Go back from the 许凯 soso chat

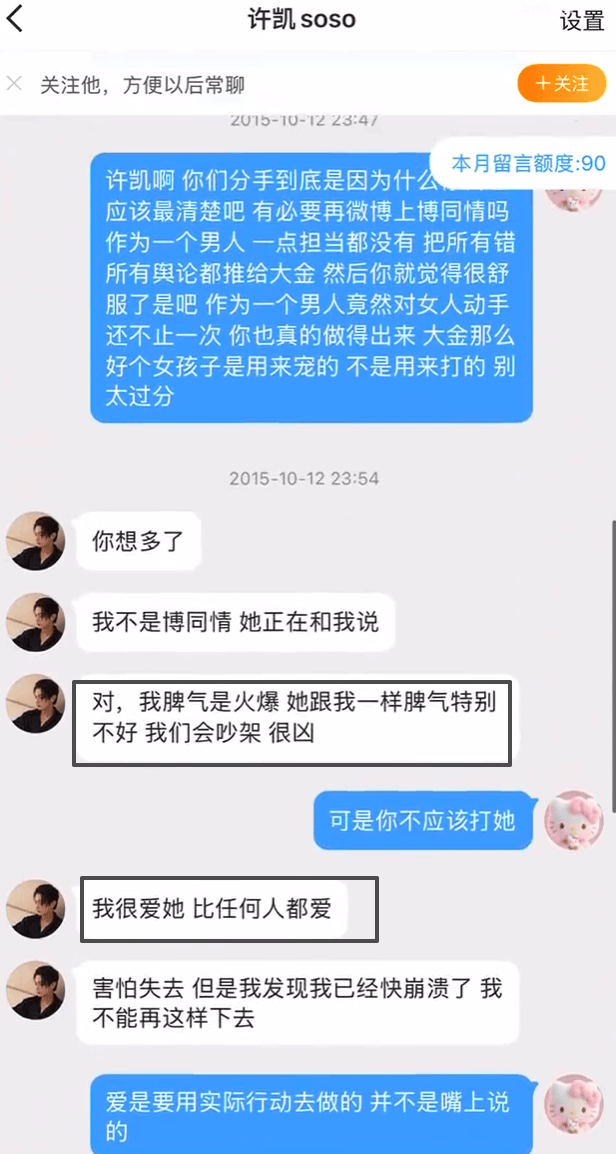16,19
